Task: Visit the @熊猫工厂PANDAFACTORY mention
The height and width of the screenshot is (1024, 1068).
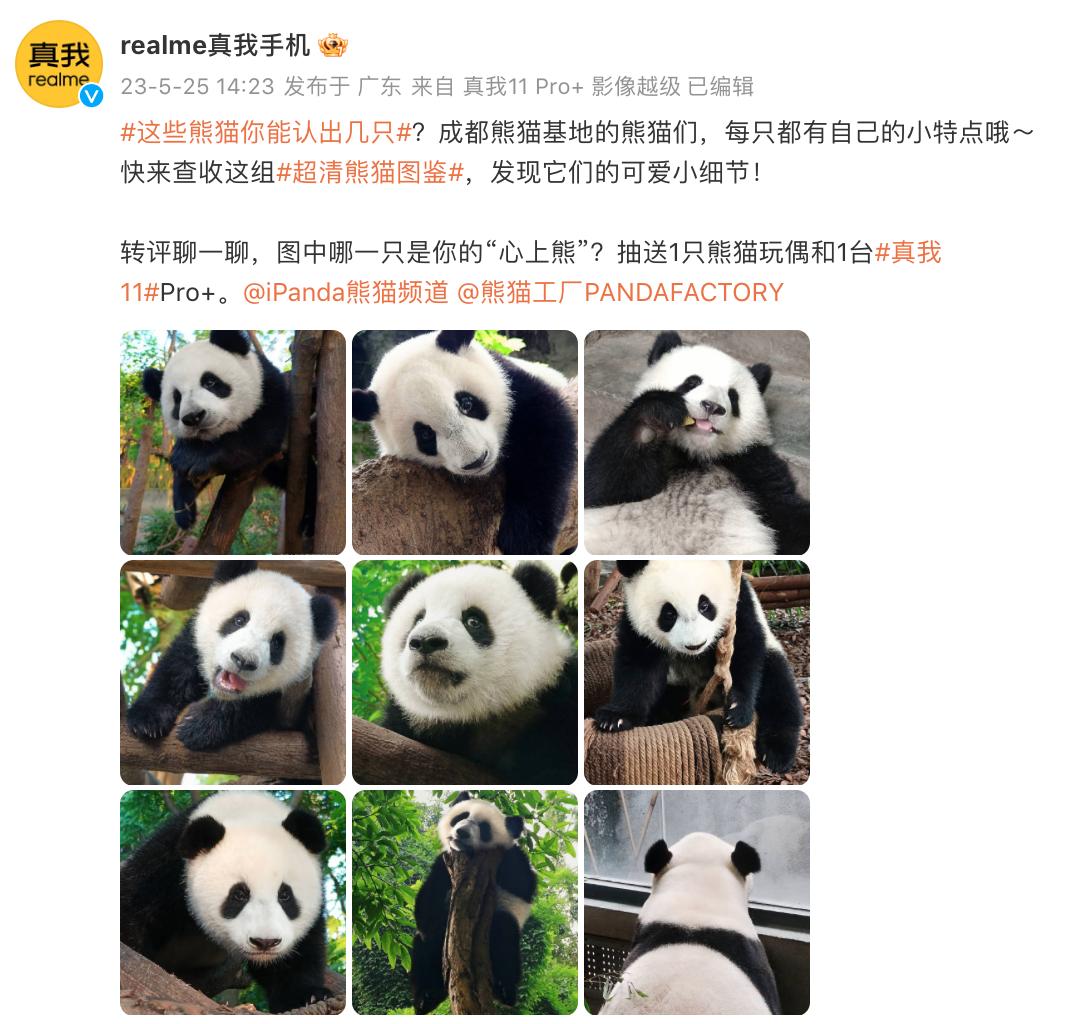Action: click(x=620, y=292)
